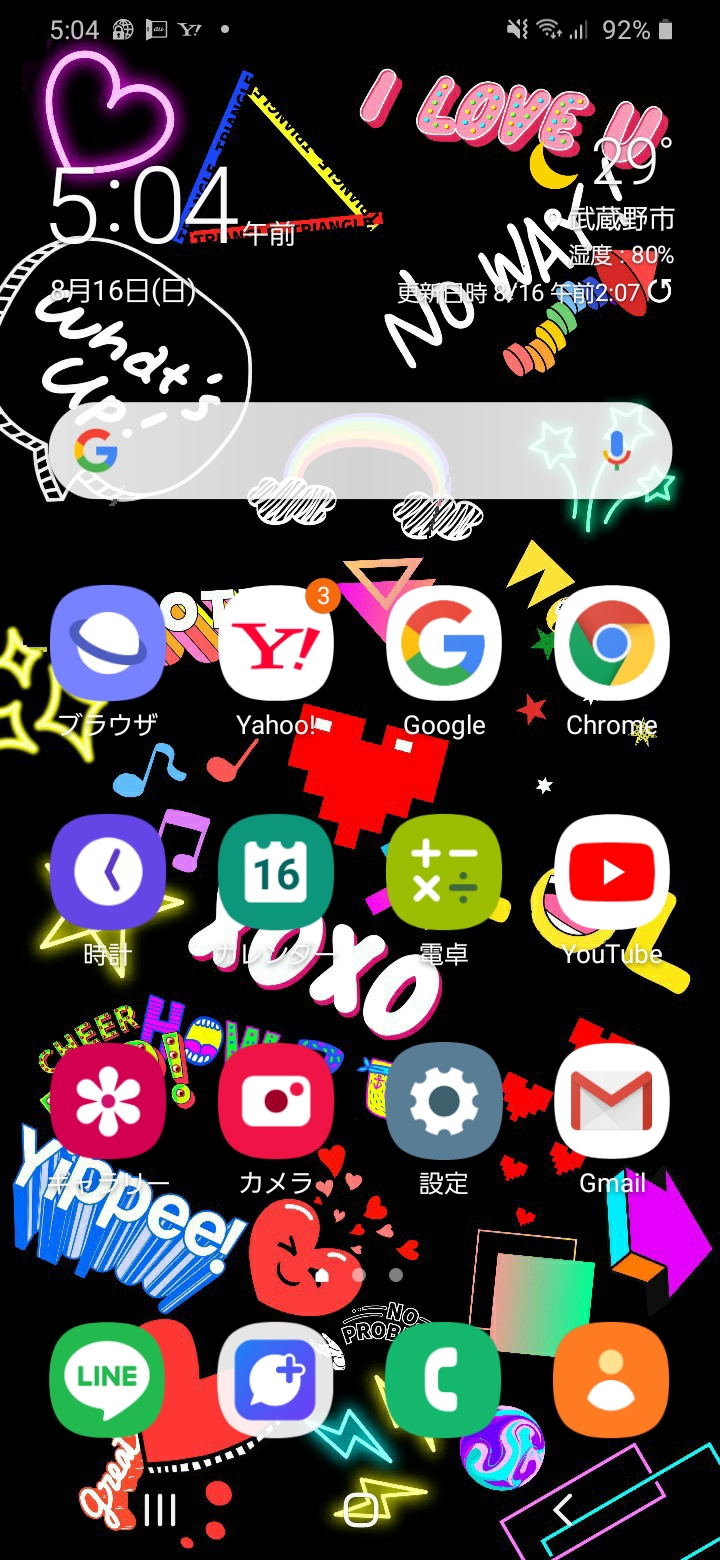Screen dimensions: 720x1560
Task: Open 設定 settings
Action: pos(444,1101)
